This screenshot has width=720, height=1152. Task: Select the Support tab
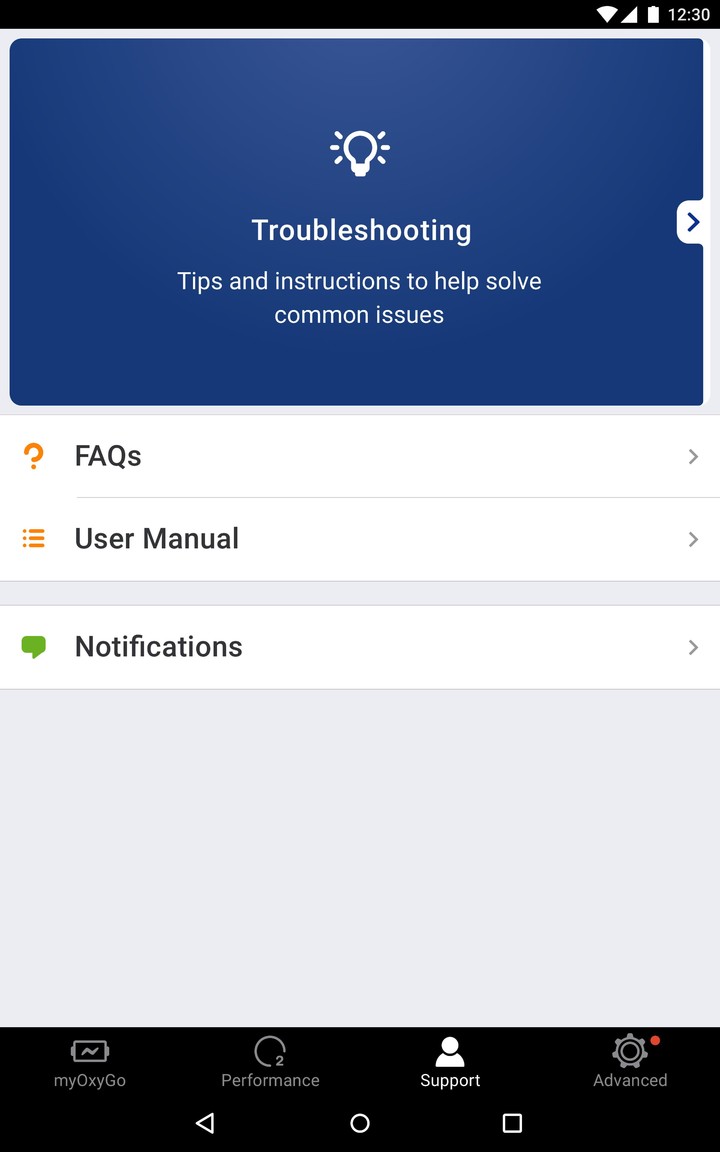[x=450, y=1062]
